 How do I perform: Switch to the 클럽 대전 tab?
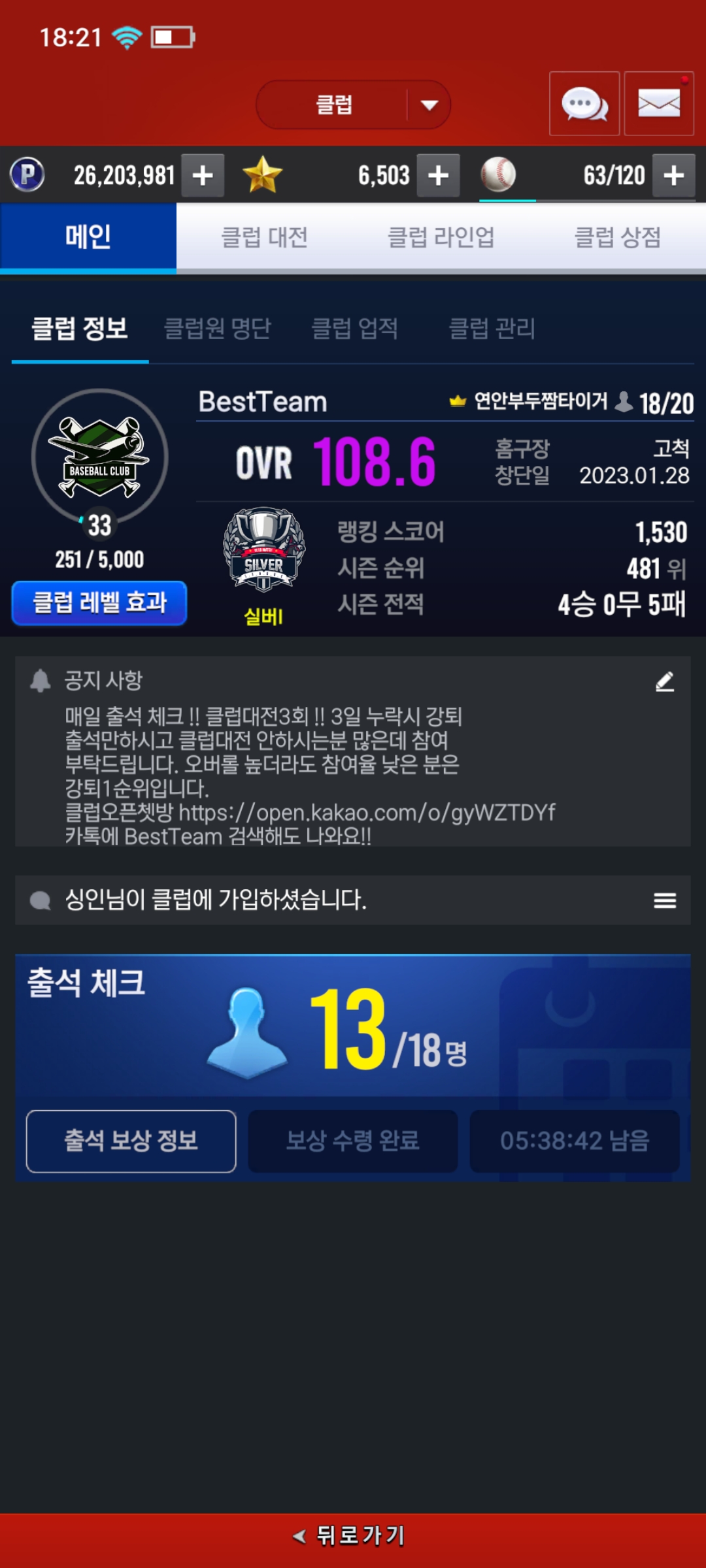(x=264, y=237)
